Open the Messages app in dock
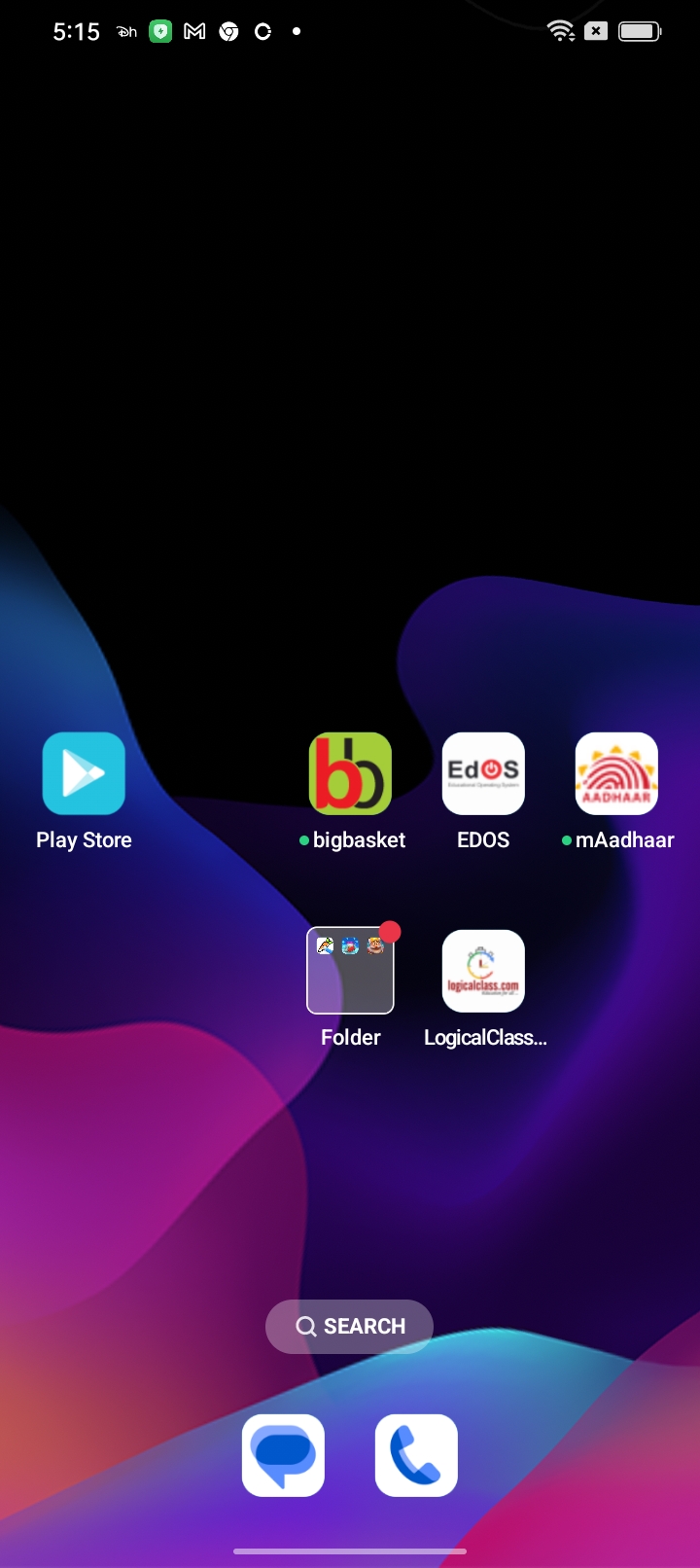The height and width of the screenshot is (1568, 700). click(283, 1455)
